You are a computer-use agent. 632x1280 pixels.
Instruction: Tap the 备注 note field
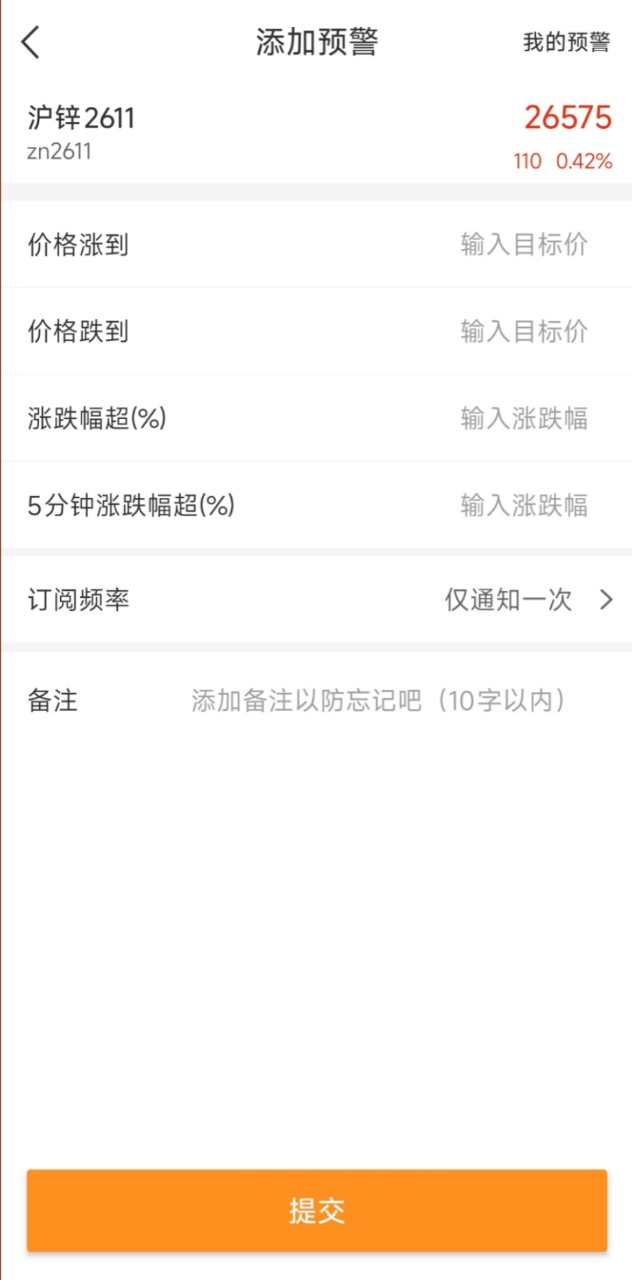point(380,700)
